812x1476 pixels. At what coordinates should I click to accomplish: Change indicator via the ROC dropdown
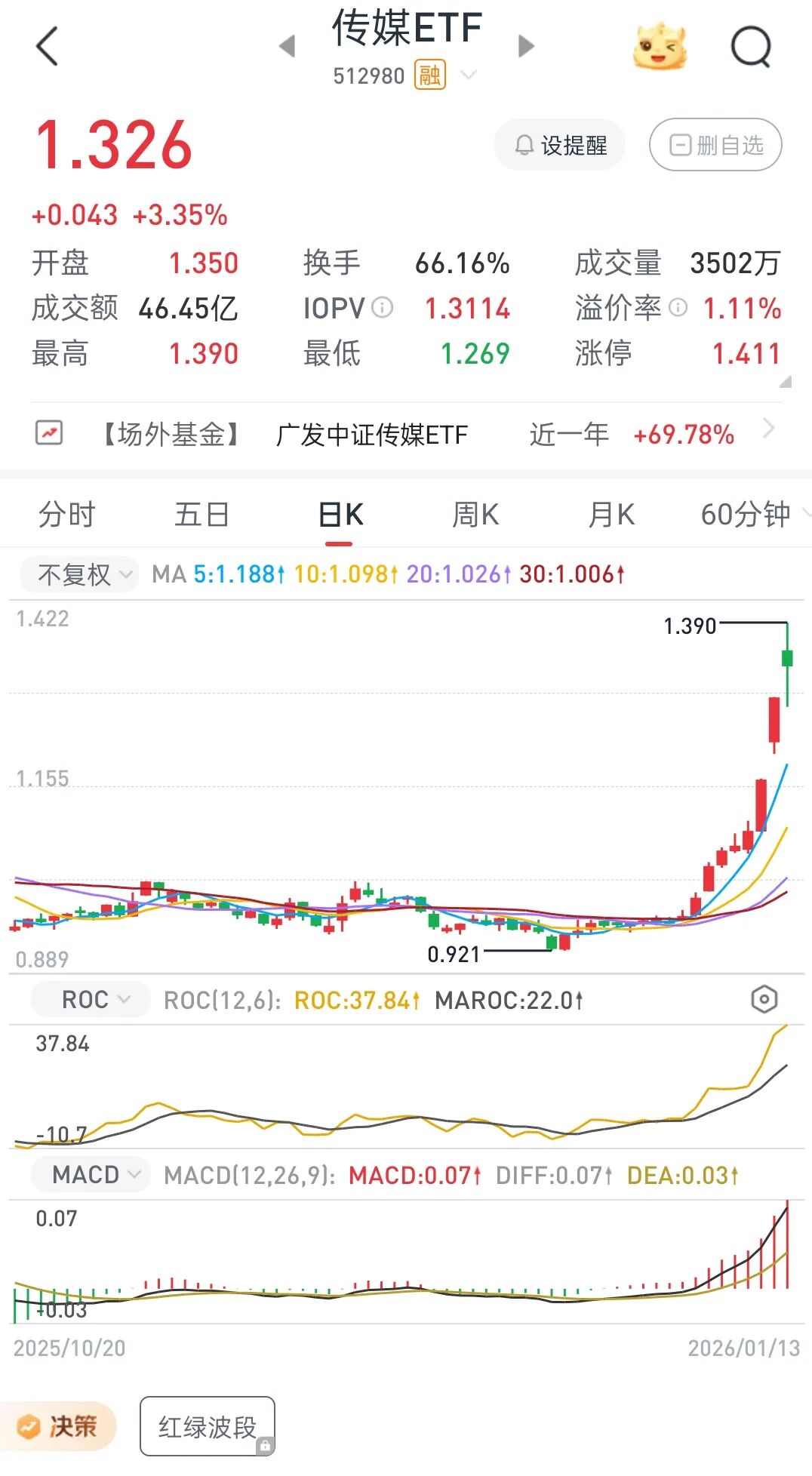tap(89, 998)
